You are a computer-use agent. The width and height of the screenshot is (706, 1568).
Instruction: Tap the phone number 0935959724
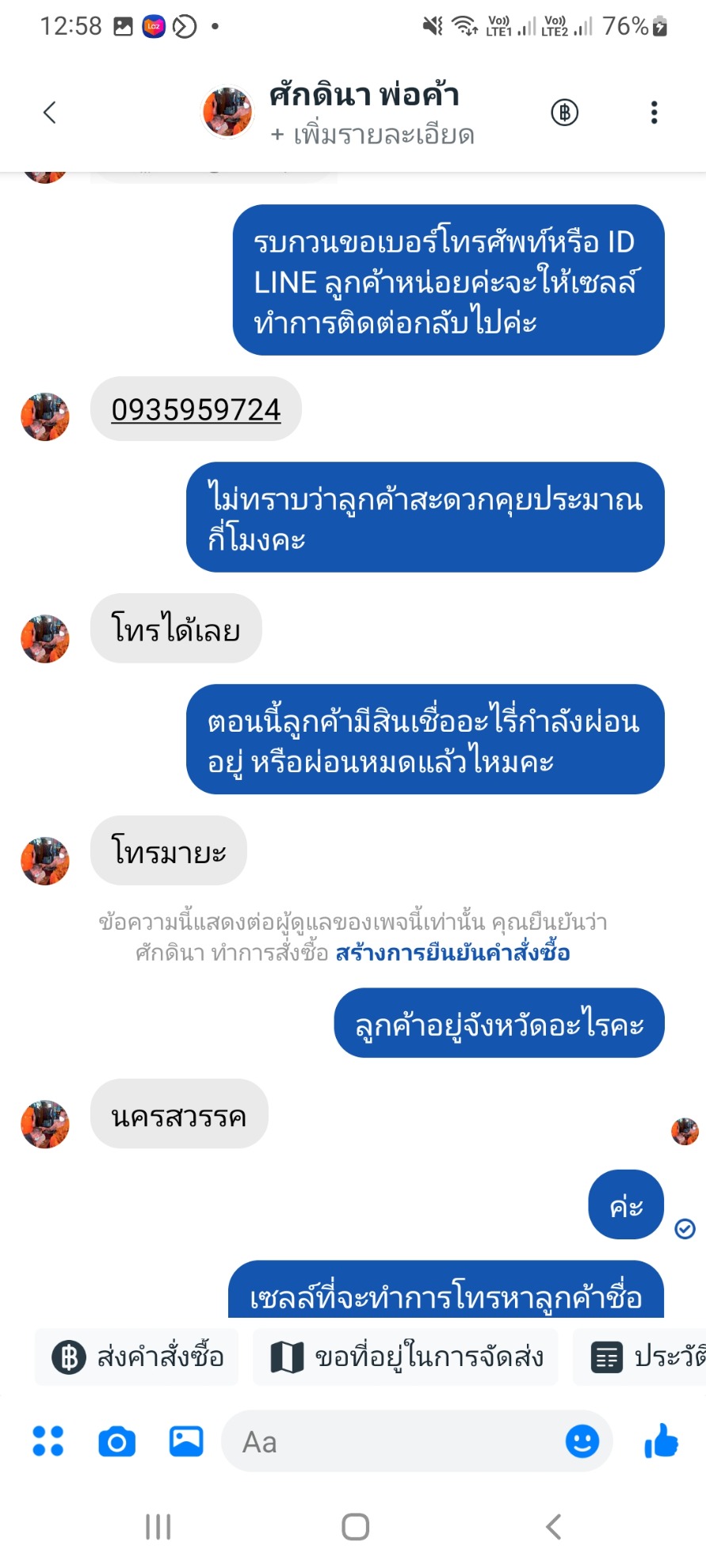coord(196,409)
